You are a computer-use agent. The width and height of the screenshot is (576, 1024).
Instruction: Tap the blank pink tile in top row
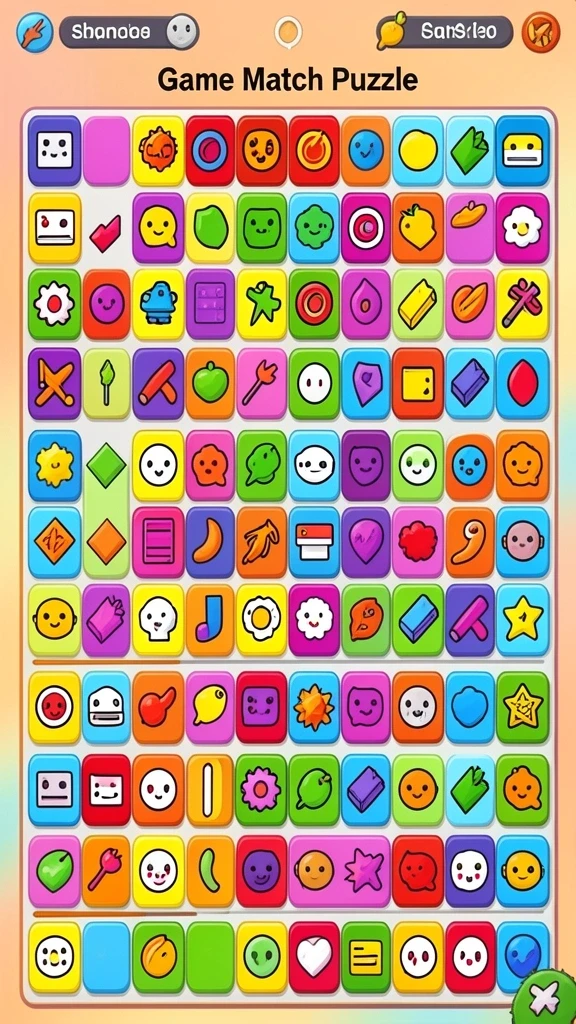[x=106, y=150]
